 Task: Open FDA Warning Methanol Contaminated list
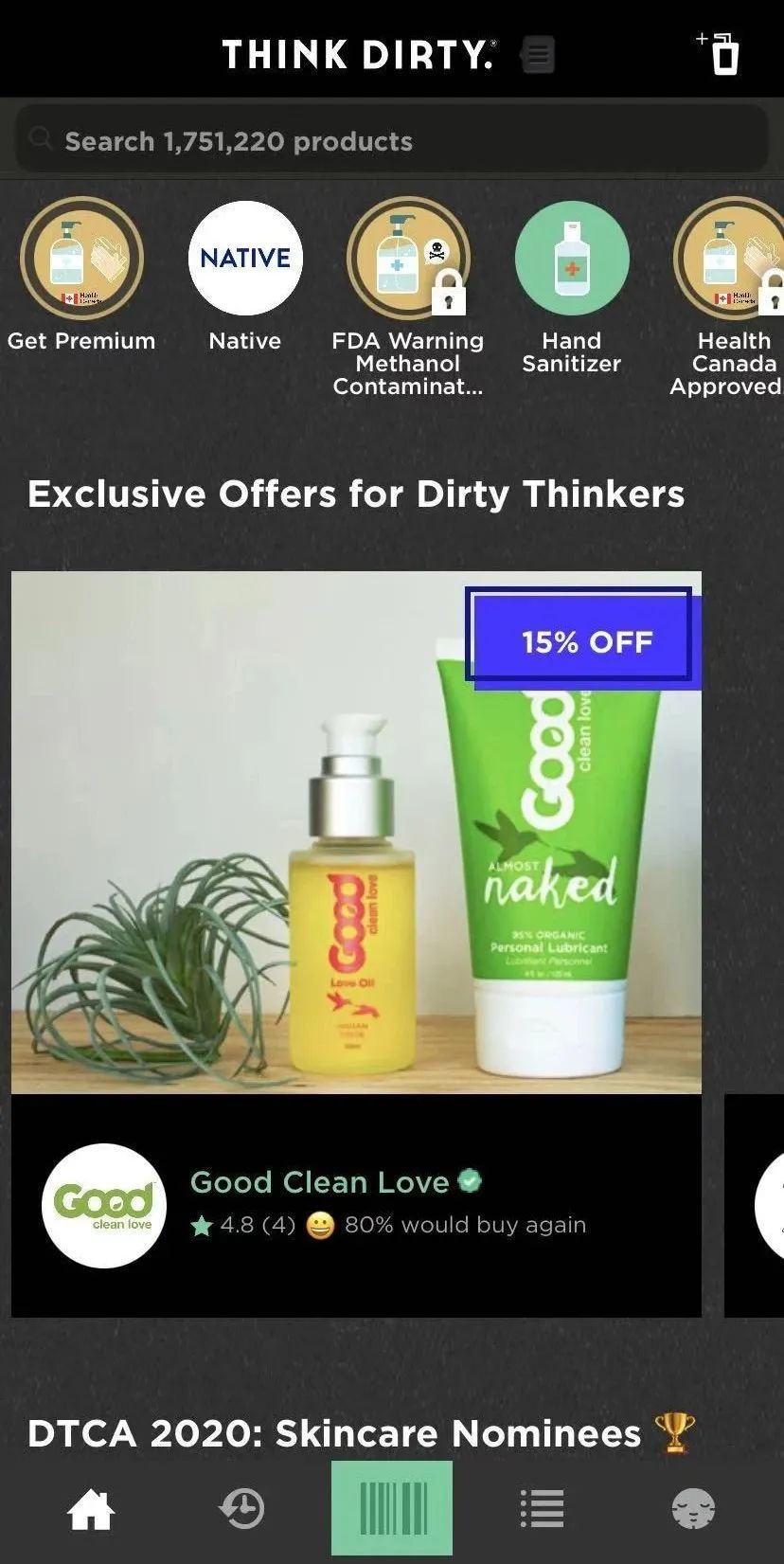(408, 261)
